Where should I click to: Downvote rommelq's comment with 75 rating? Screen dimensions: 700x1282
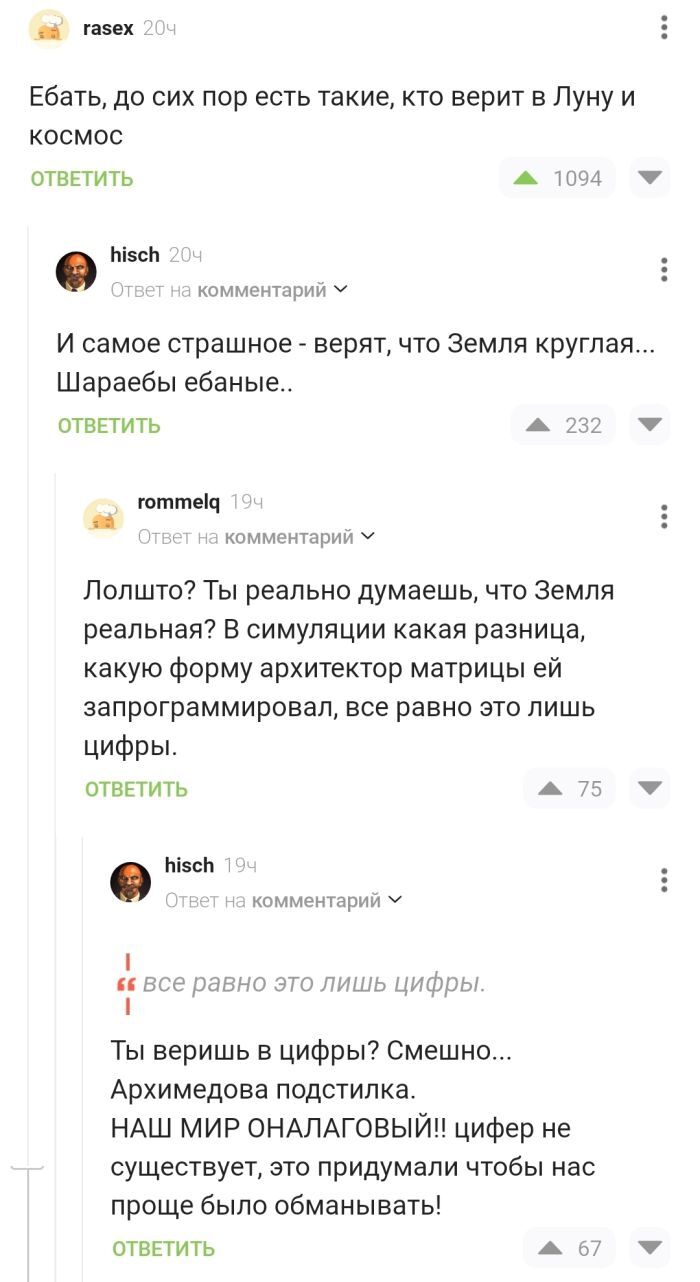coord(650,788)
